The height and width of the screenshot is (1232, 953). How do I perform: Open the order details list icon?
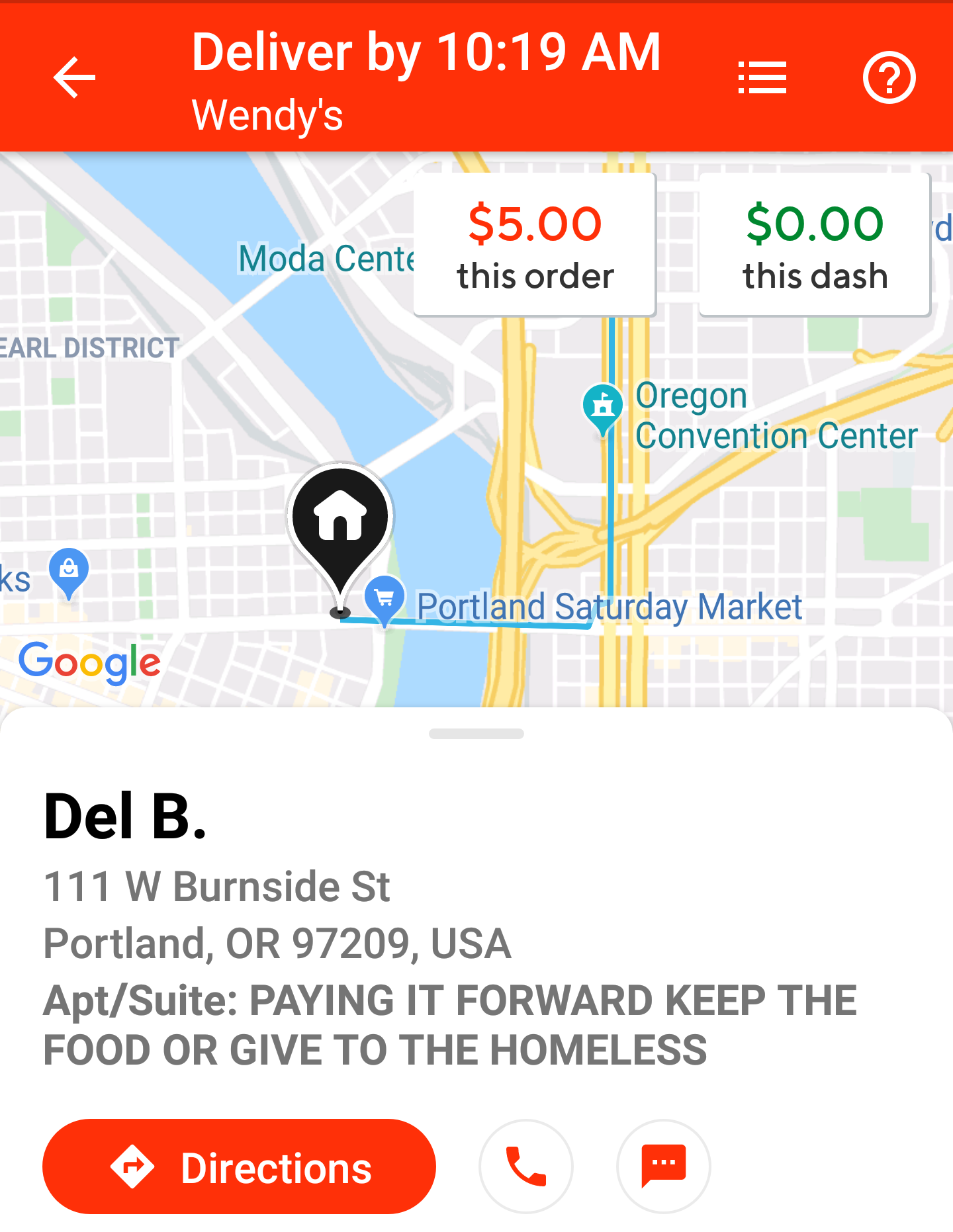pyautogui.click(x=762, y=77)
